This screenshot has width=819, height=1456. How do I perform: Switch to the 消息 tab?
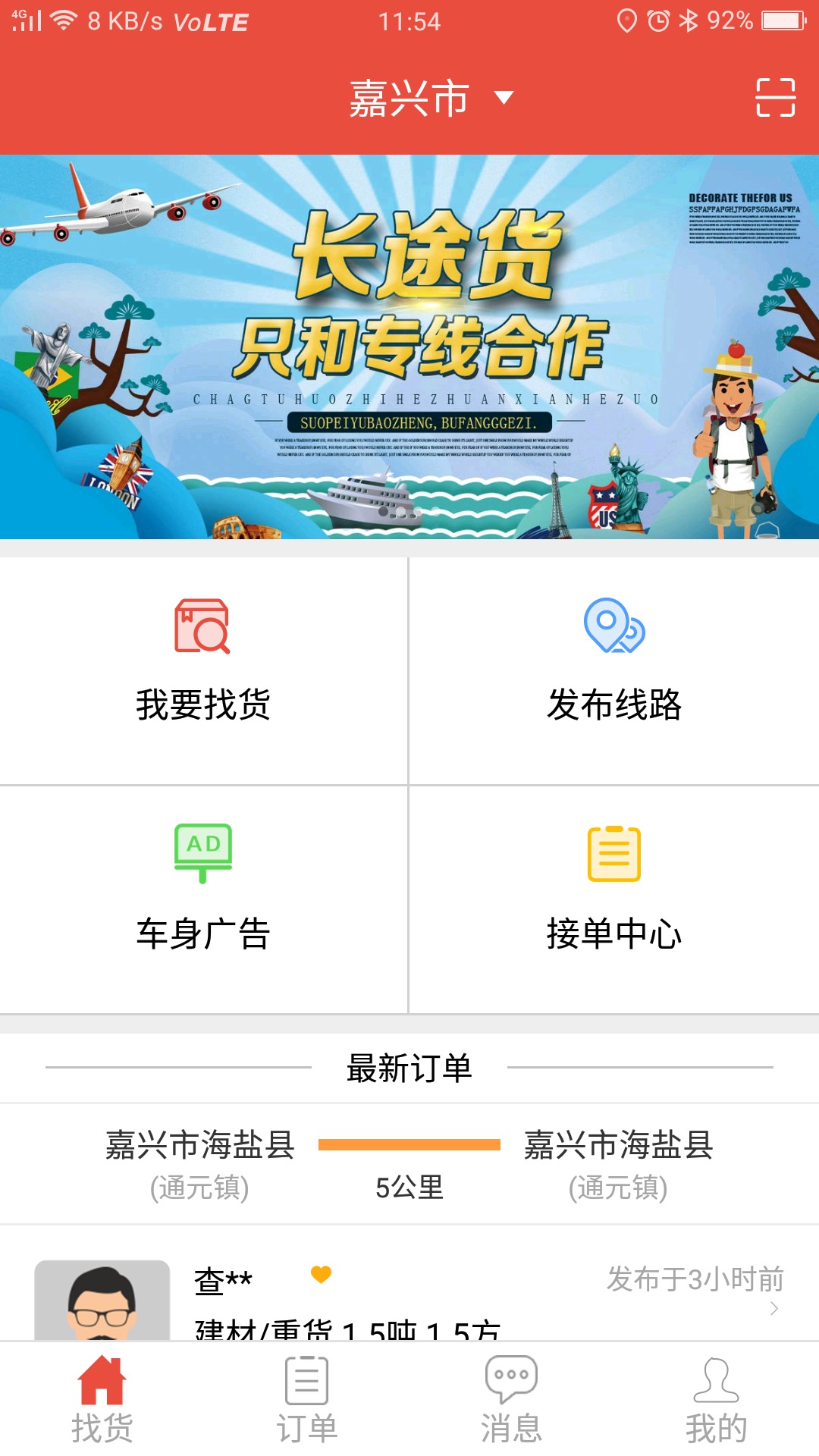512,1400
